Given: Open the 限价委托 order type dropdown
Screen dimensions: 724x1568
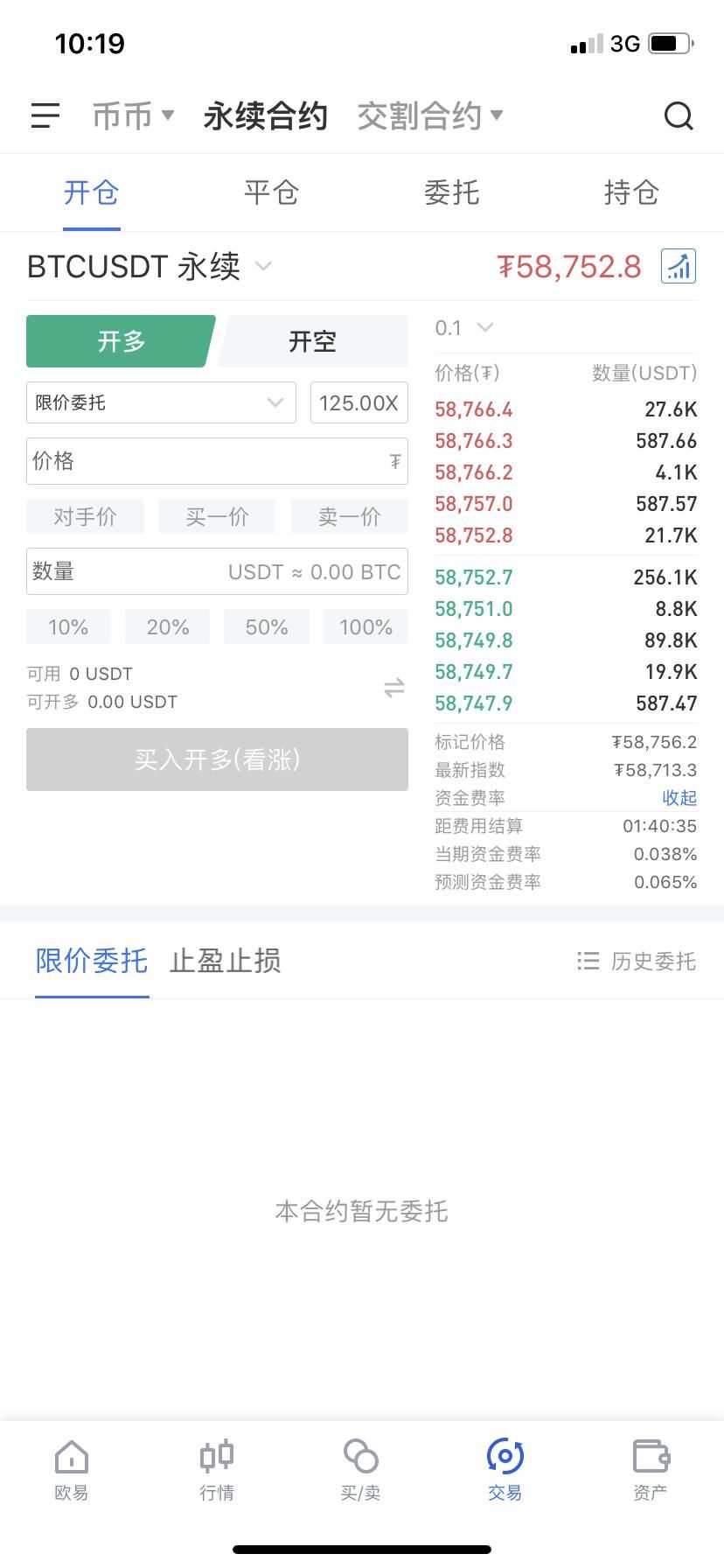Looking at the screenshot, I should [161, 402].
